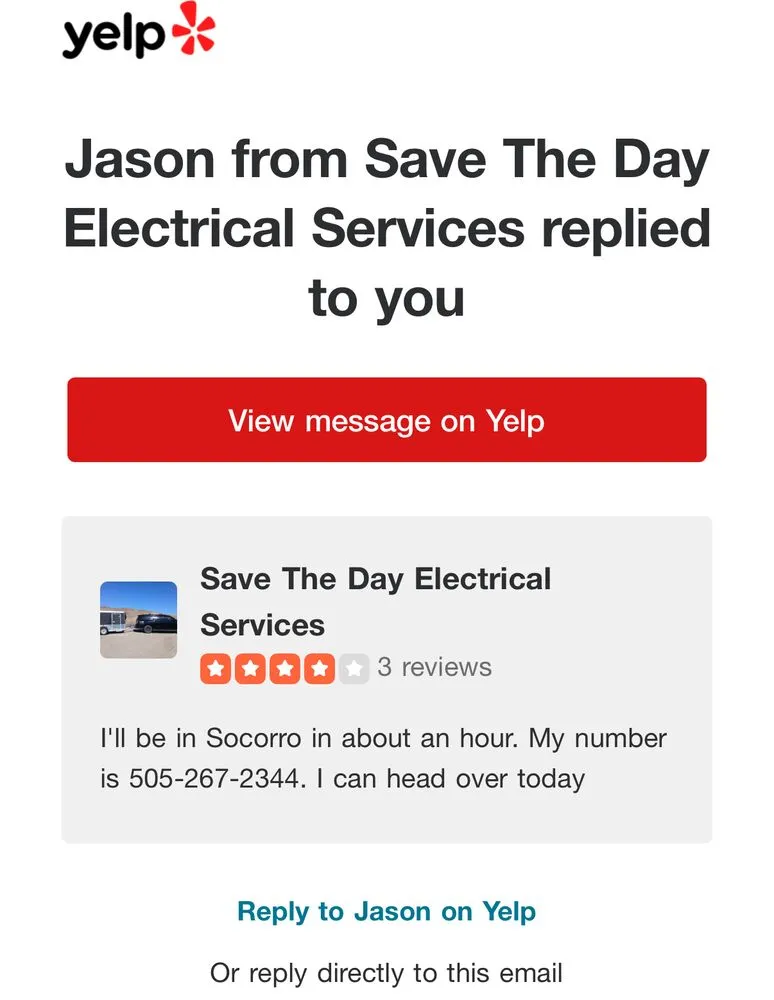Click the business photo thumbnail
774x1000 pixels.
138,619
